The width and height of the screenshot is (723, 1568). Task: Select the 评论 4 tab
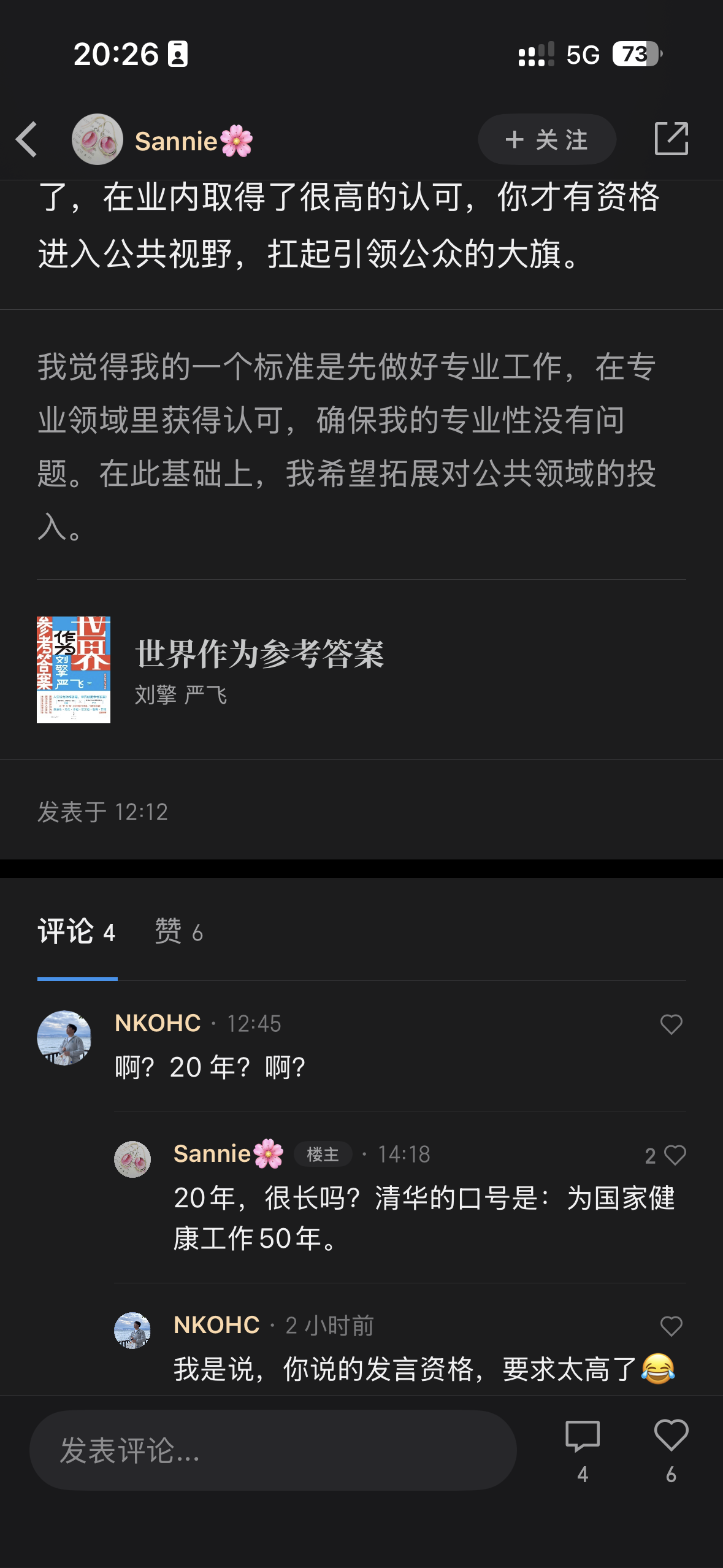[x=77, y=932]
